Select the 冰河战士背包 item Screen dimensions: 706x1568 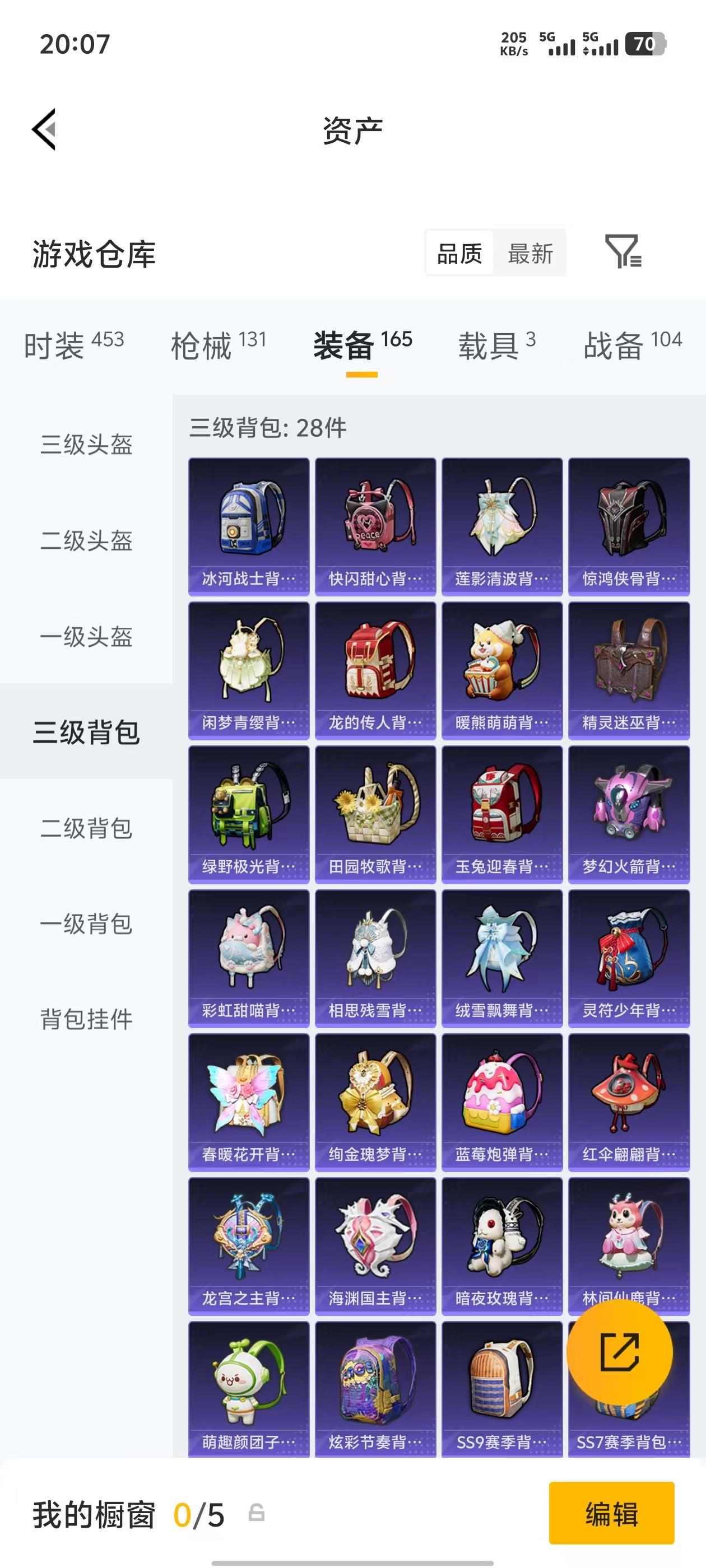pos(248,526)
